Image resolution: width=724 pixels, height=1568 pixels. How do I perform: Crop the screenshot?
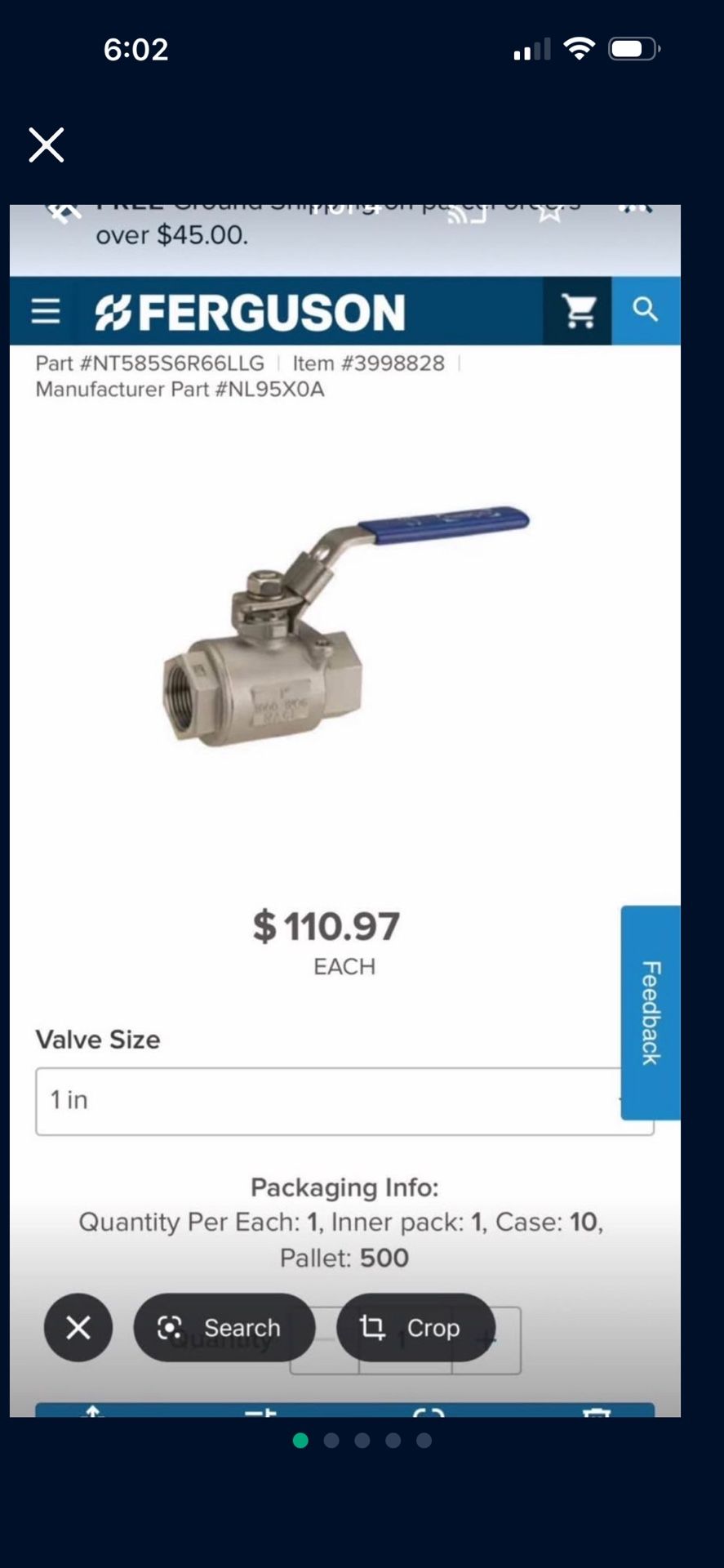click(415, 1328)
